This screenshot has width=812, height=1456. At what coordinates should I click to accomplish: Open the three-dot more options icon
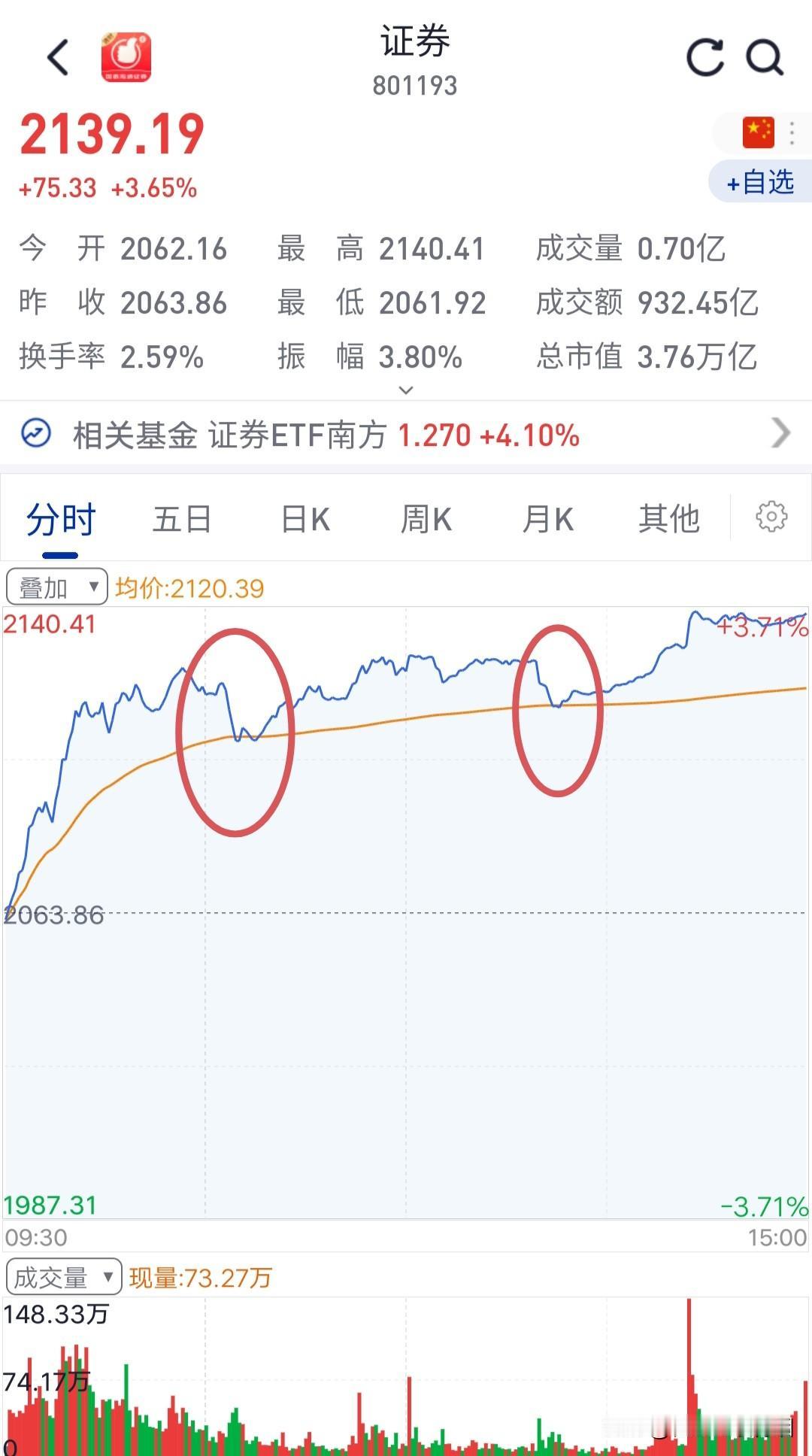pyautogui.click(x=792, y=132)
